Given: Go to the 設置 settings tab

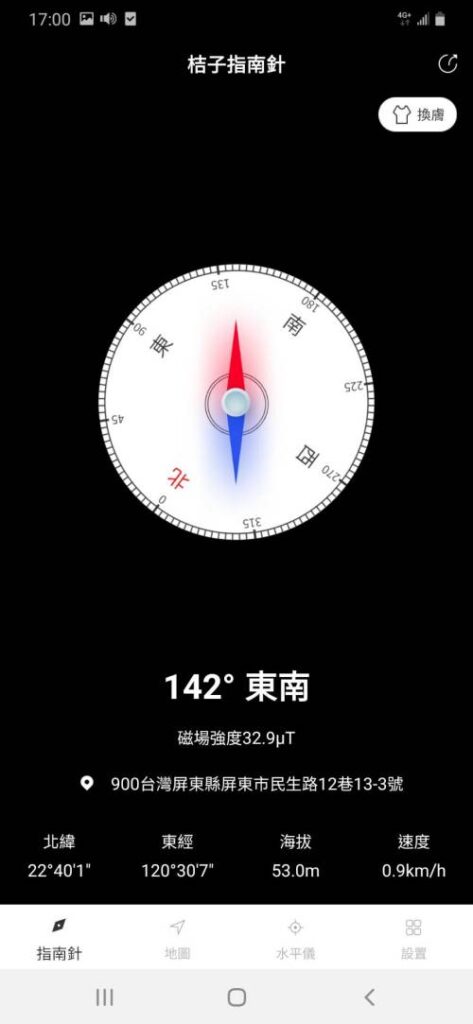Looking at the screenshot, I should (x=414, y=939).
